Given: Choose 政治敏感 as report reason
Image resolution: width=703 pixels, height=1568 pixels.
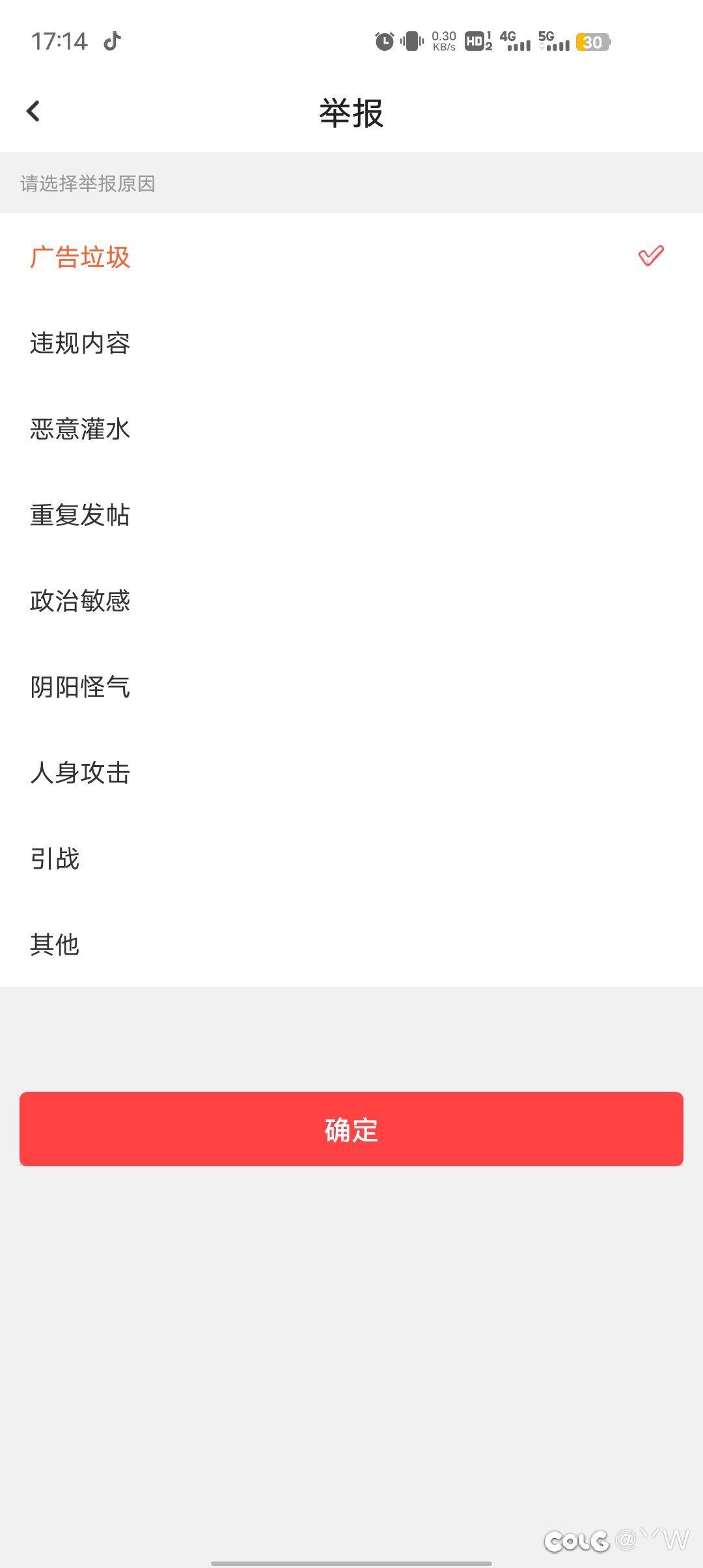Looking at the screenshot, I should point(351,600).
